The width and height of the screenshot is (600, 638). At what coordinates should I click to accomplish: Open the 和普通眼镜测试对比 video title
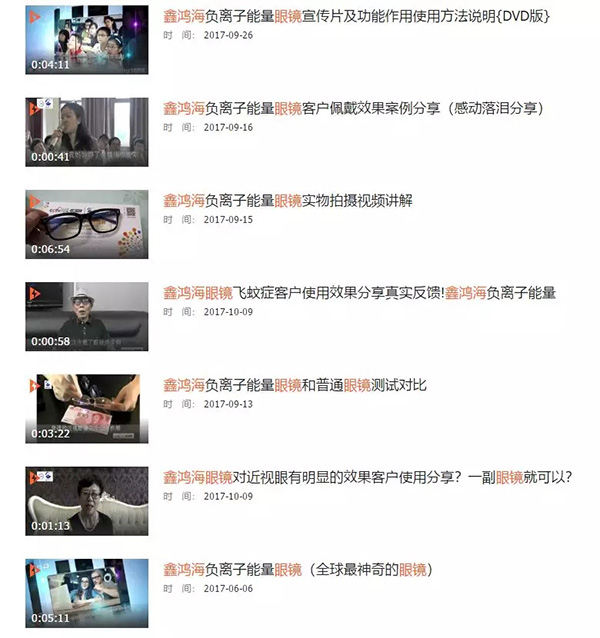(294, 384)
